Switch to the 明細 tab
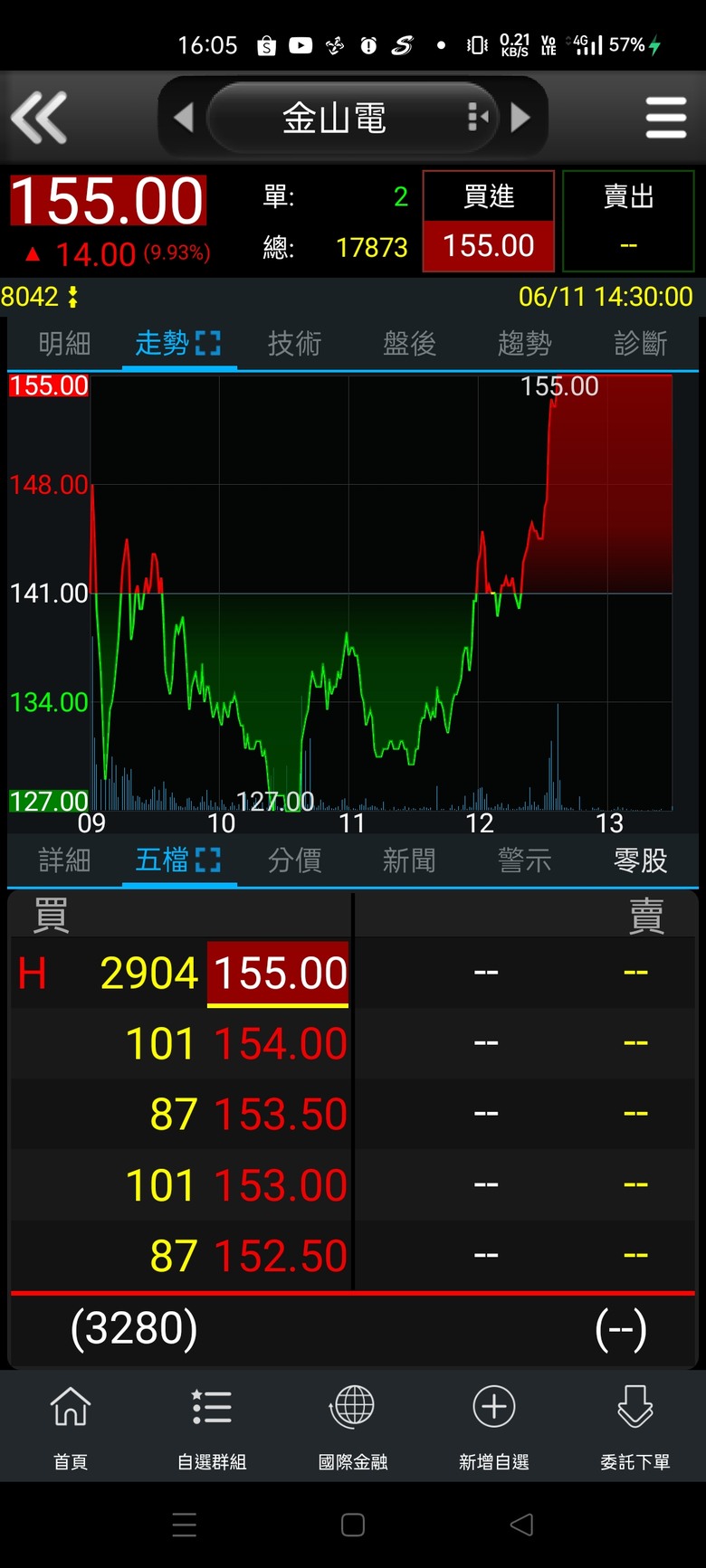Screen dimensions: 706x1568 64,344
